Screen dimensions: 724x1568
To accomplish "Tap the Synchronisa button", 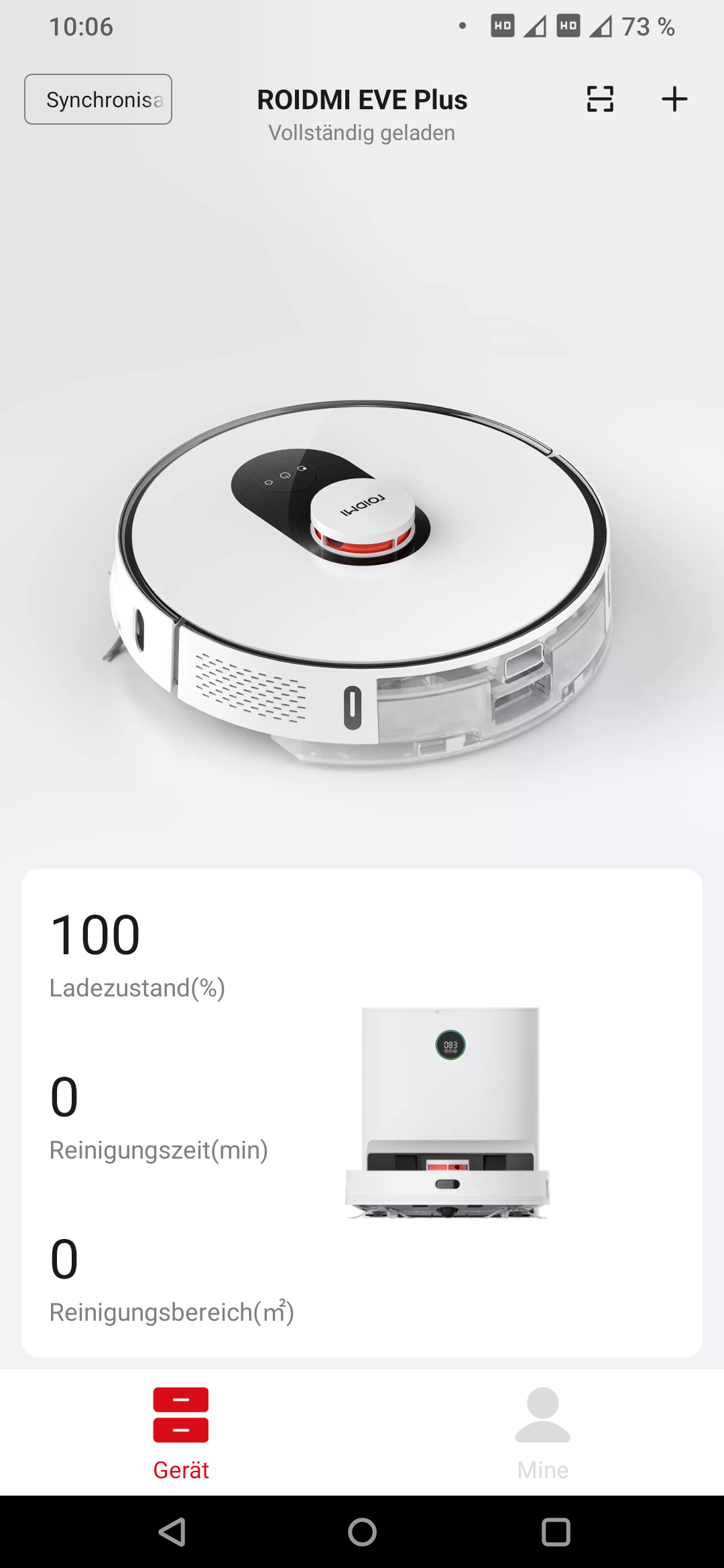I will pyautogui.click(x=98, y=99).
